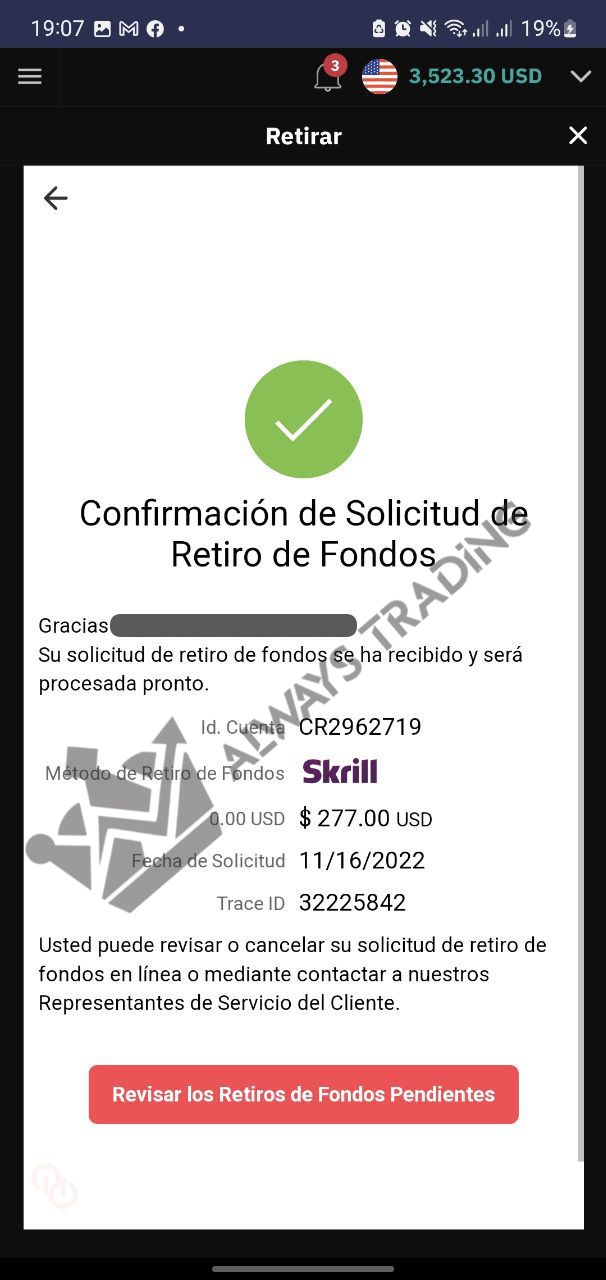Close the Retirar dialog
Viewport: 606px width, 1280px height.
coord(578,136)
